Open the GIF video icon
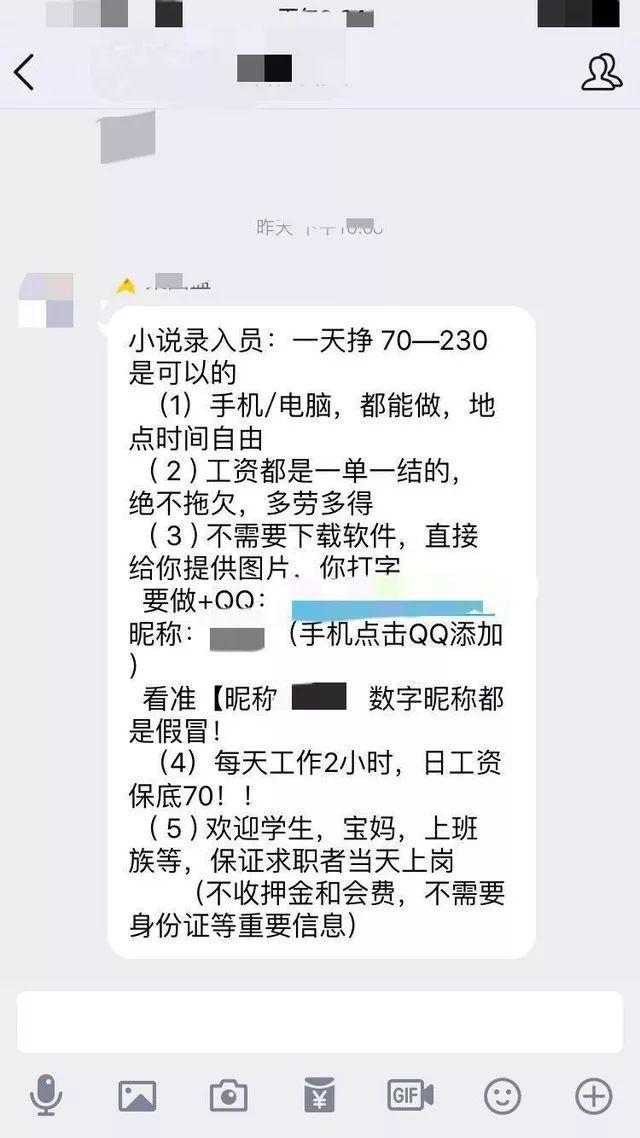640x1138 pixels. coord(411,1096)
